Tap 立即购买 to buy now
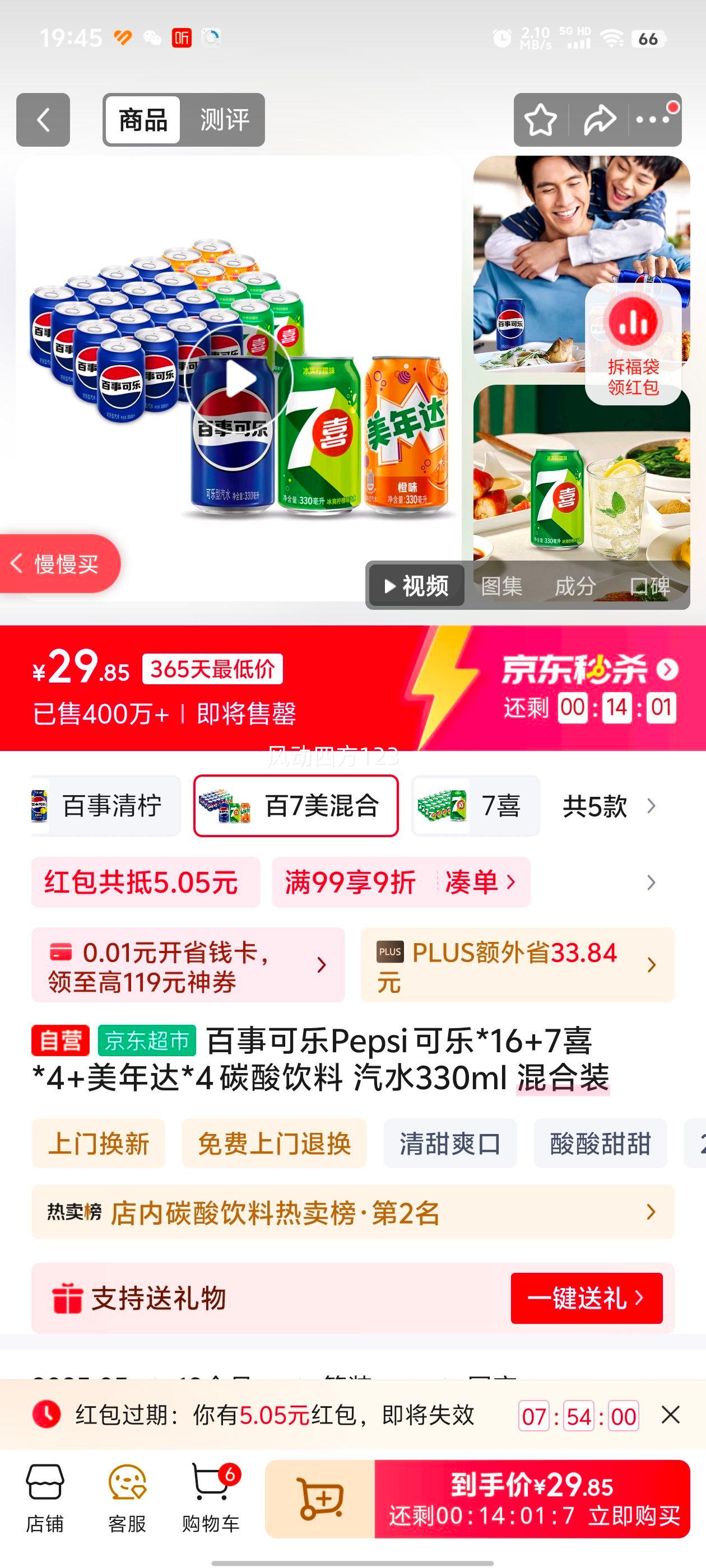This screenshot has width=706, height=1568. [634, 1515]
